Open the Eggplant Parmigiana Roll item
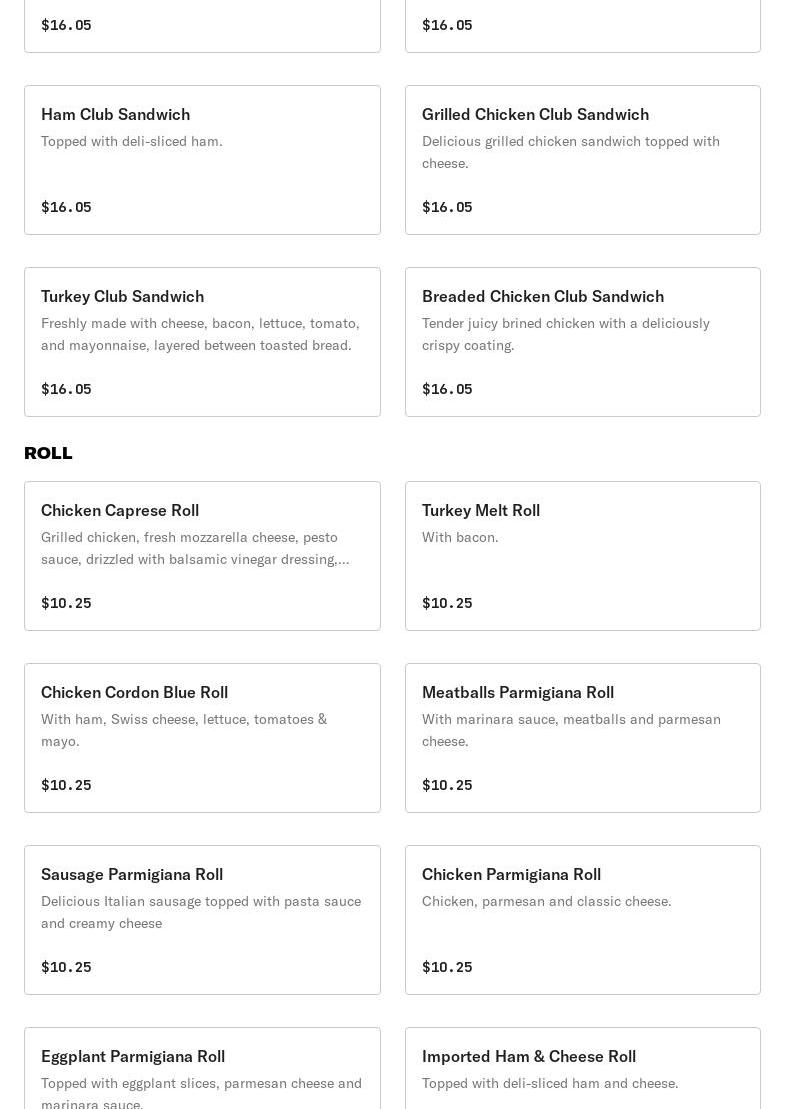The width and height of the screenshot is (785, 1109). coord(202,1069)
